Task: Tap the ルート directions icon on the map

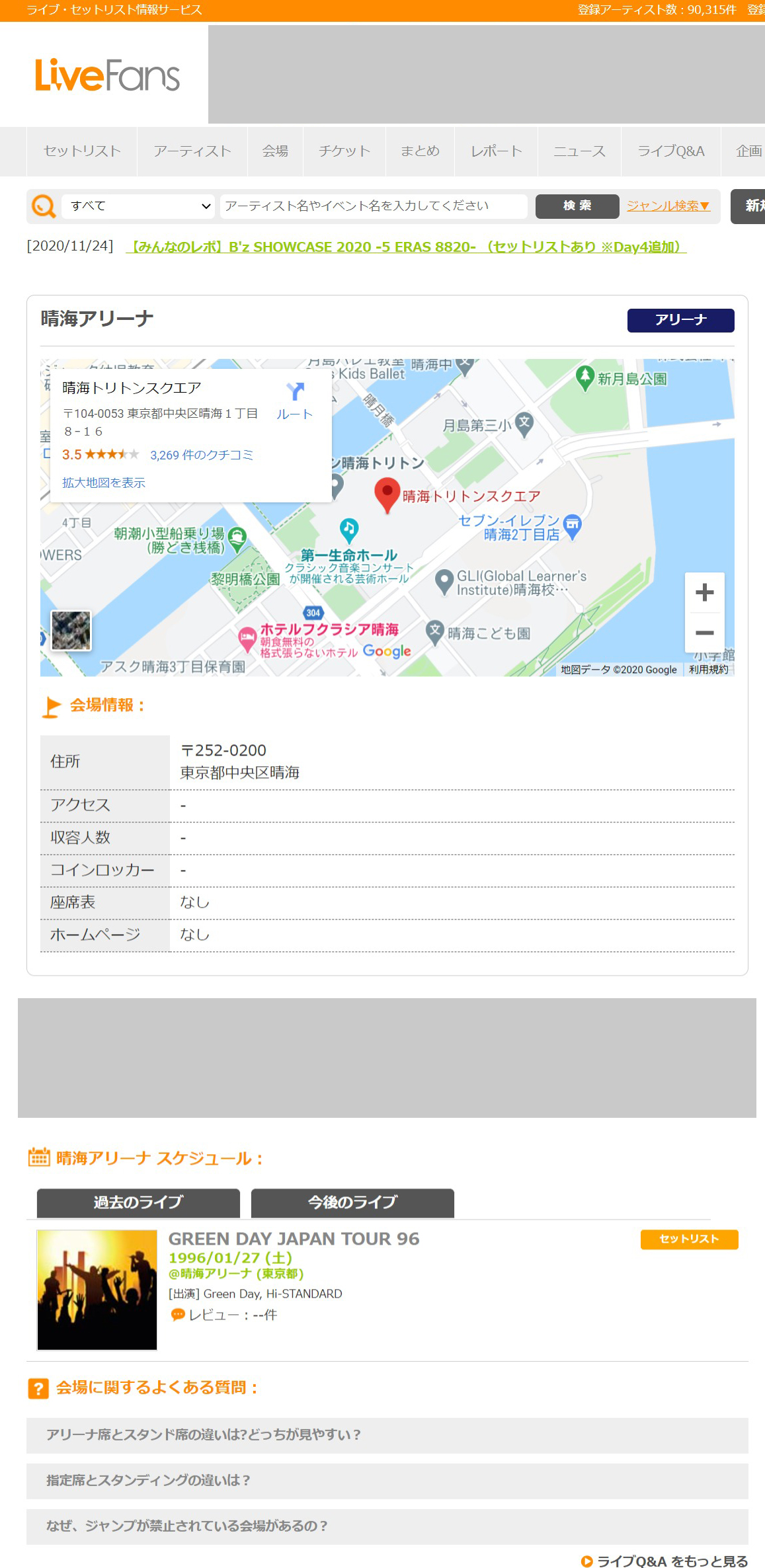Action: (x=295, y=401)
